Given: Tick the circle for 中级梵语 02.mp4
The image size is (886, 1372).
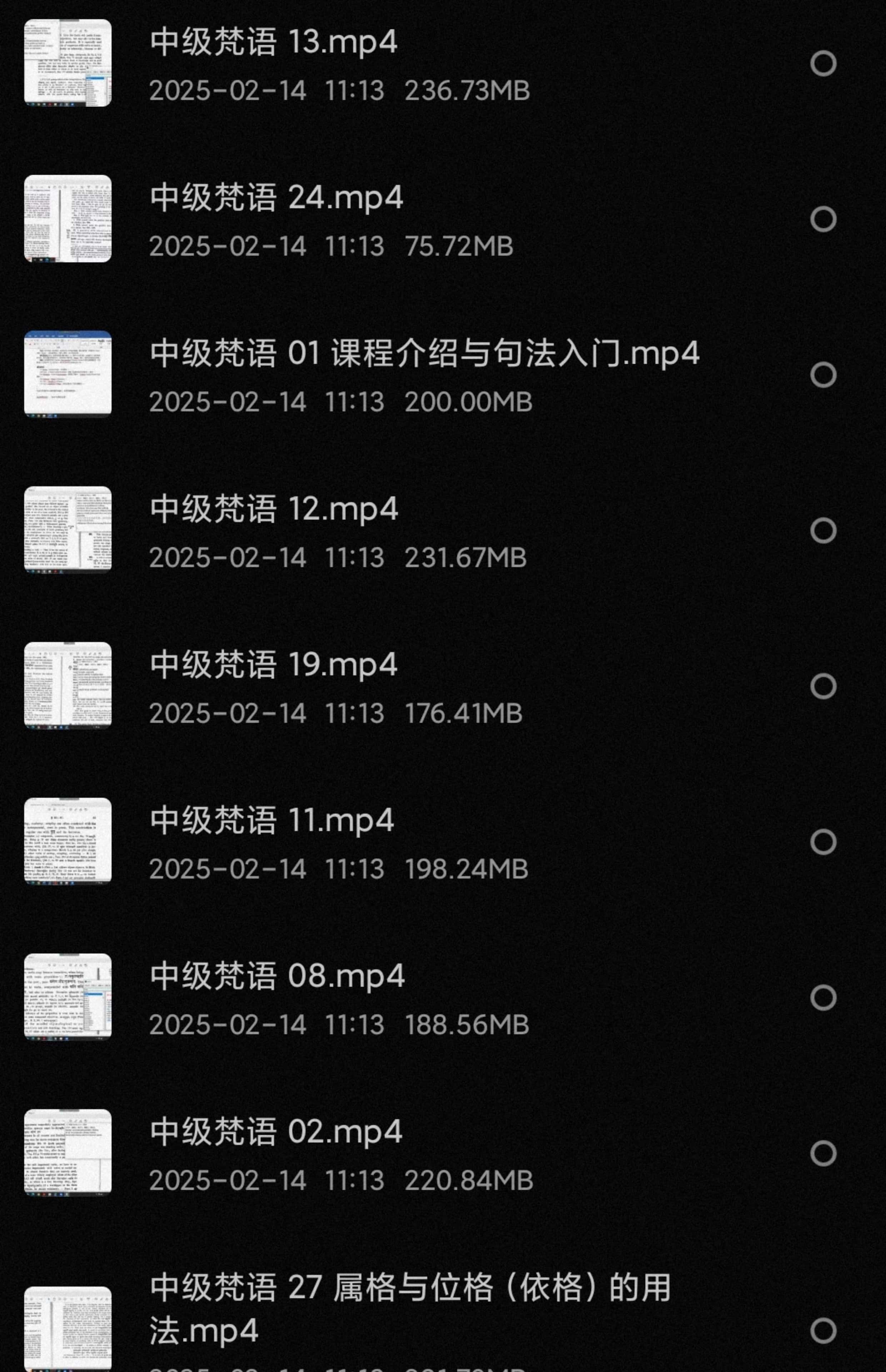Looking at the screenshot, I should [823, 1153].
